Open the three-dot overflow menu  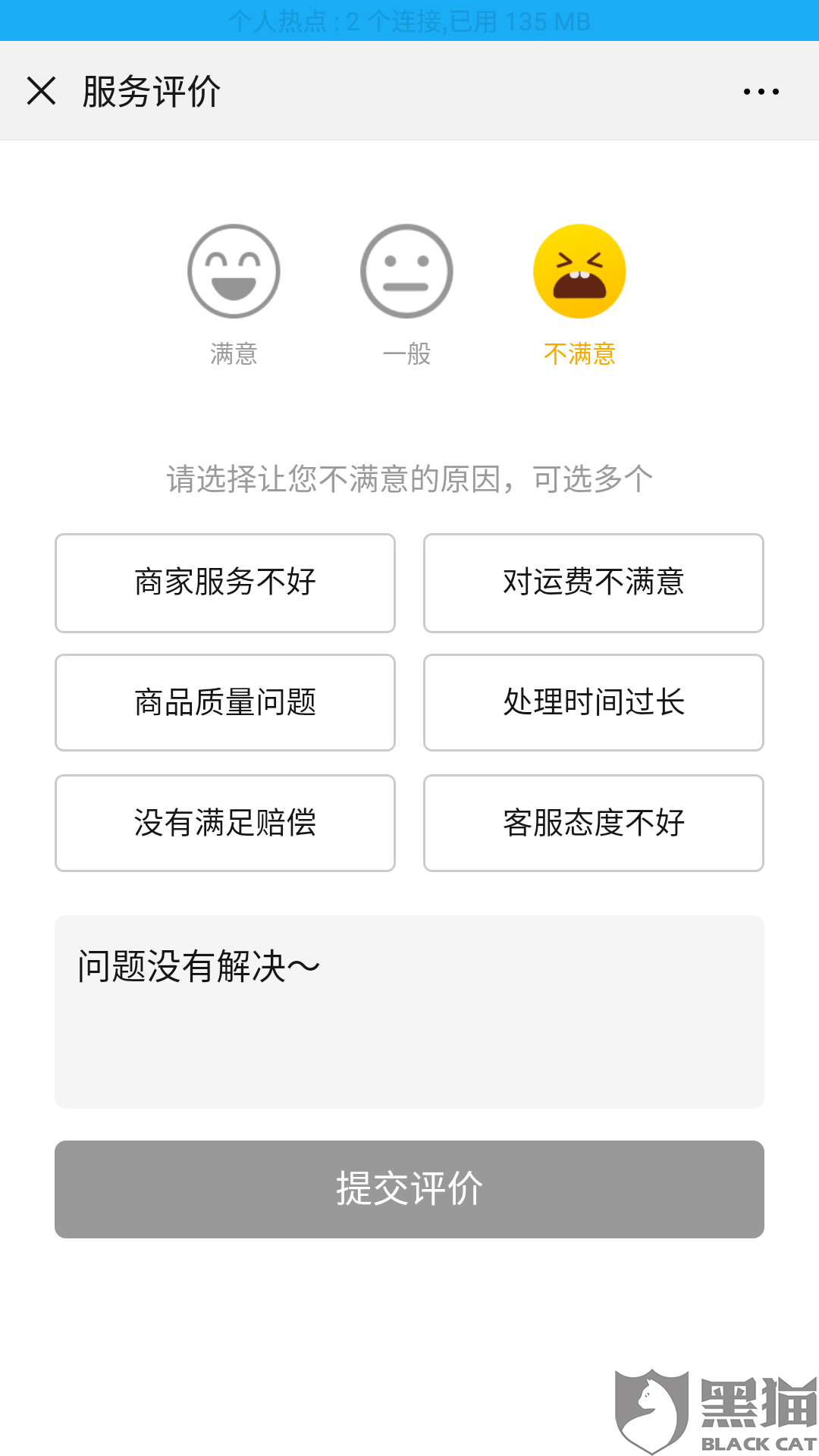[x=761, y=92]
